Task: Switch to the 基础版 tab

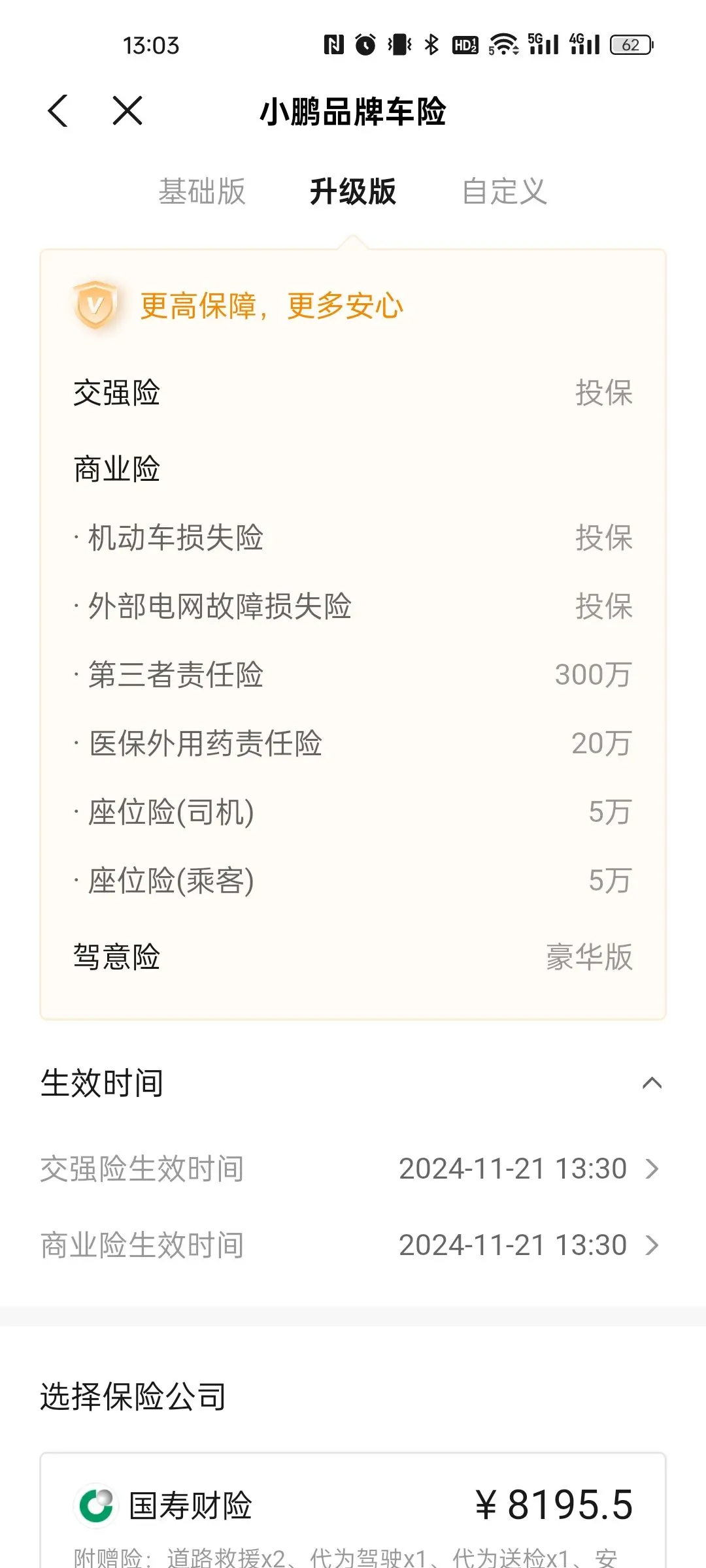Action: pos(202,191)
